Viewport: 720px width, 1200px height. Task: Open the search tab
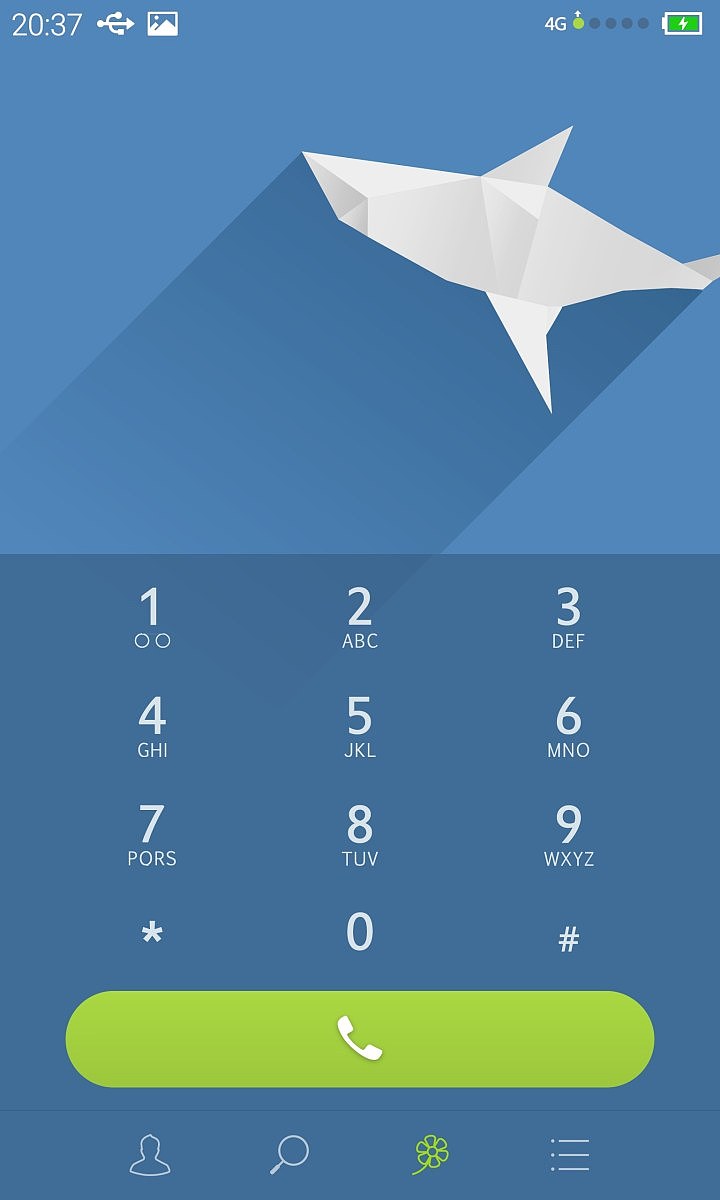290,1155
